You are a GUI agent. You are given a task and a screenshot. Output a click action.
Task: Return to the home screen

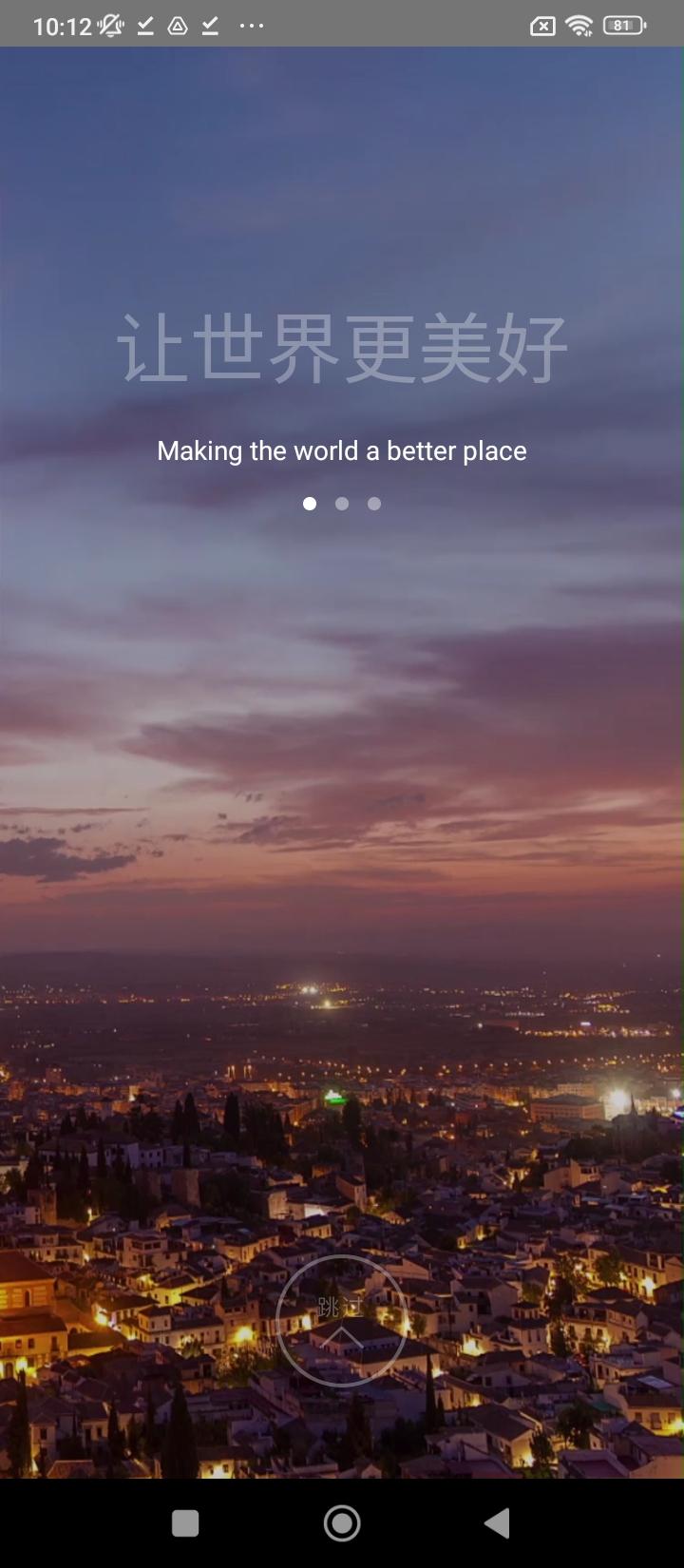342,1523
